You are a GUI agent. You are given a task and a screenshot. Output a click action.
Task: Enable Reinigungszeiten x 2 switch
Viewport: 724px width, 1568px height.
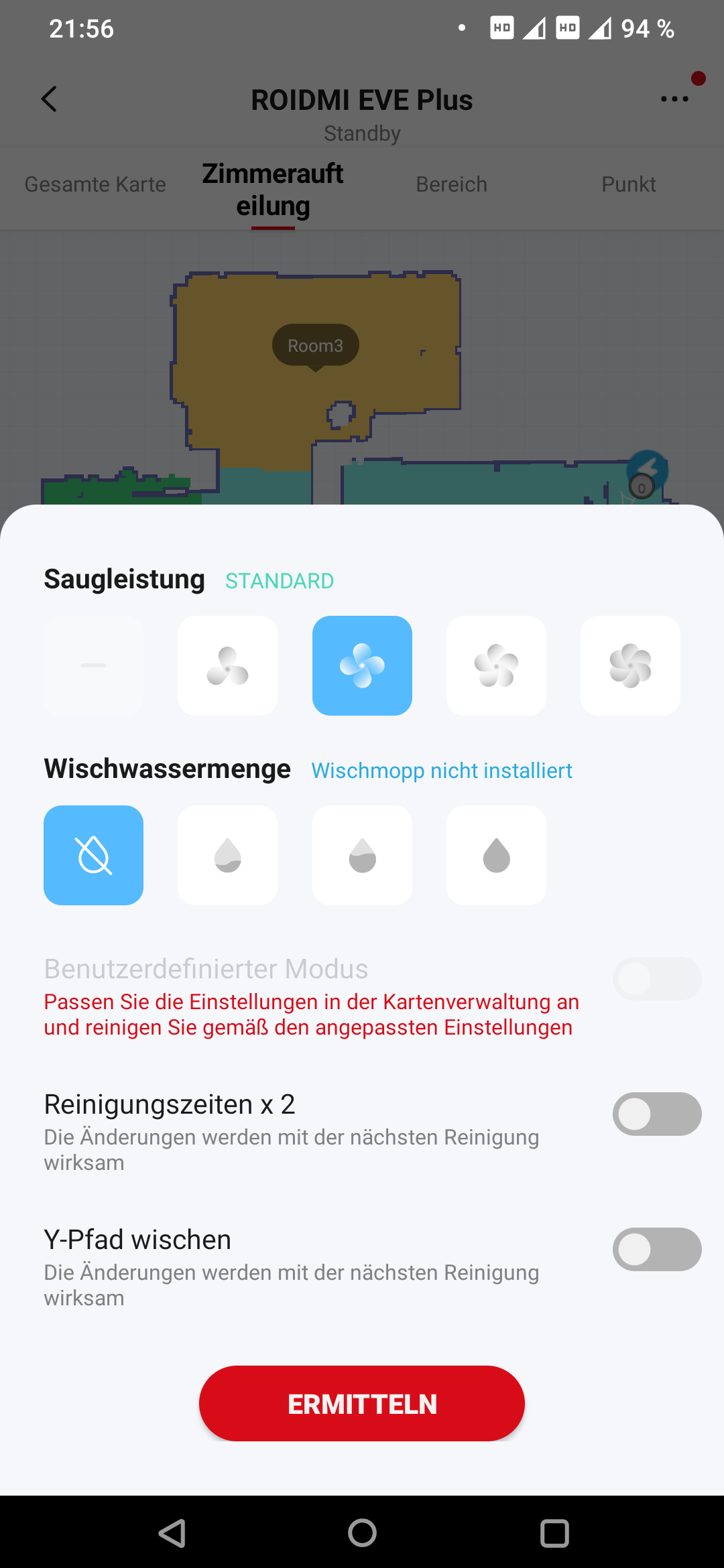(x=657, y=1114)
